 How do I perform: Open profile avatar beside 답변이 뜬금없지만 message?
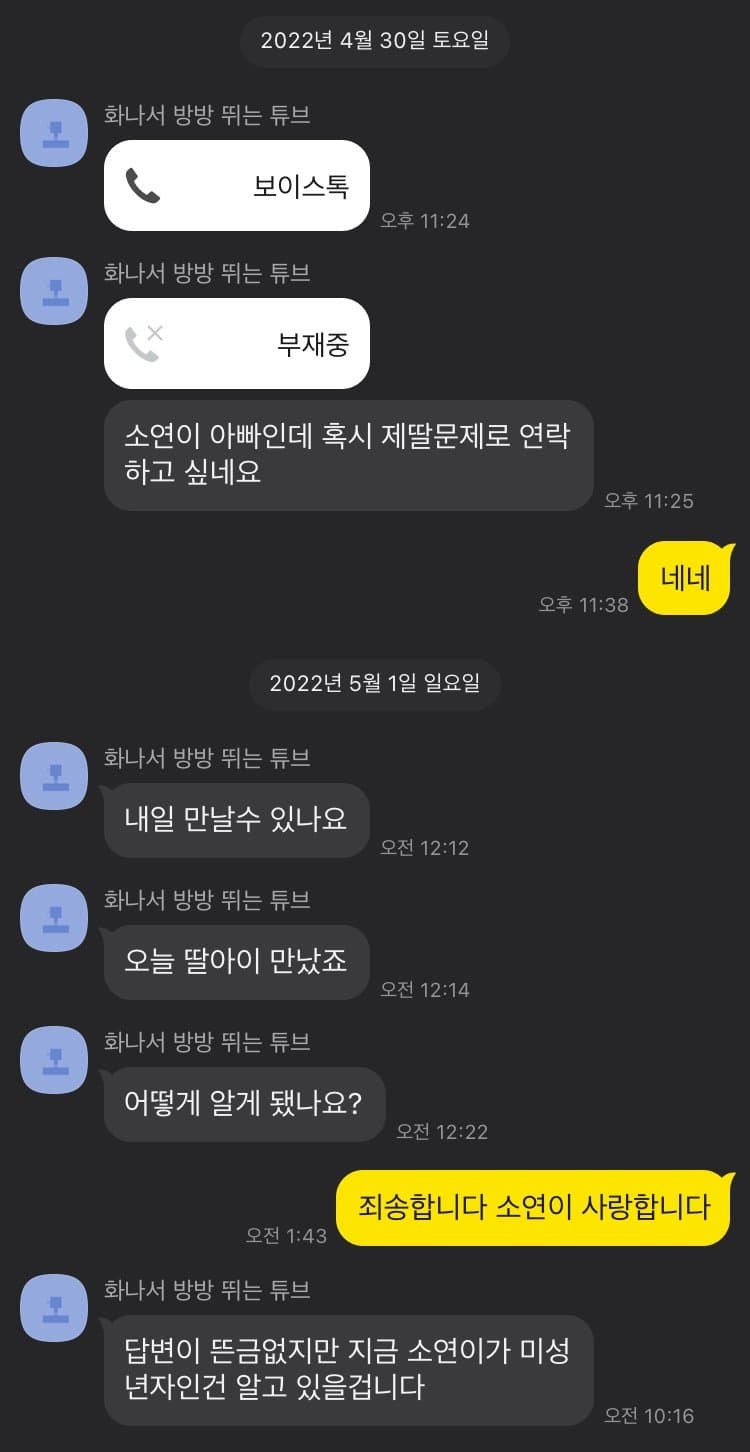point(54,1308)
